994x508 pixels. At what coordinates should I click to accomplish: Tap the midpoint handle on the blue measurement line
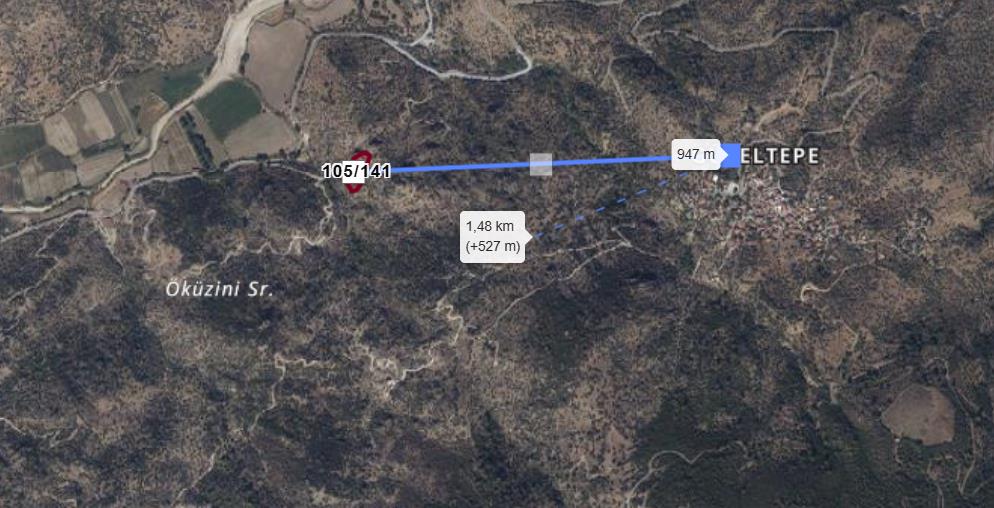[x=541, y=165]
